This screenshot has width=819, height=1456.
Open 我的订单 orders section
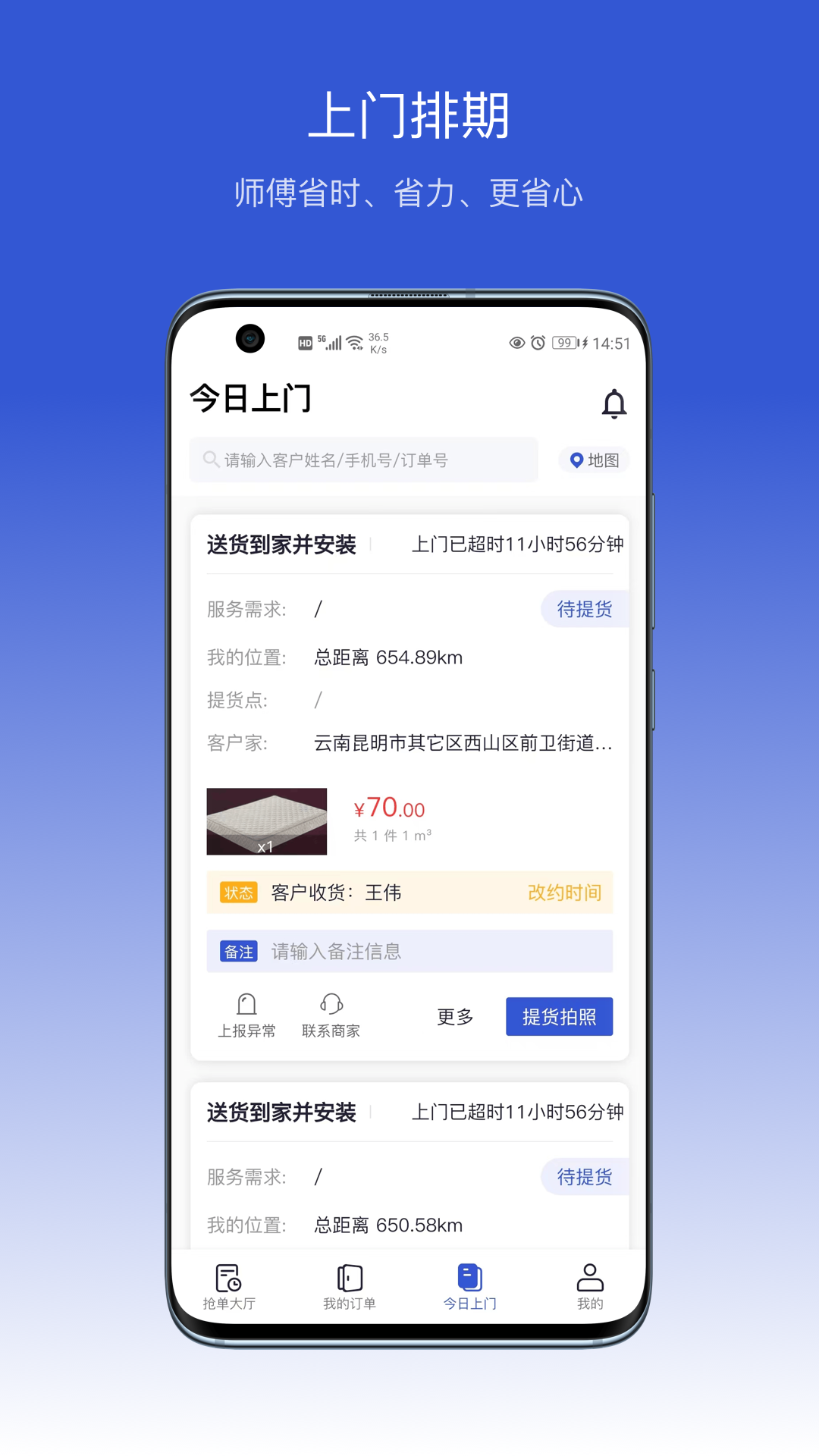pyautogui.click(x=350, y=1285)
